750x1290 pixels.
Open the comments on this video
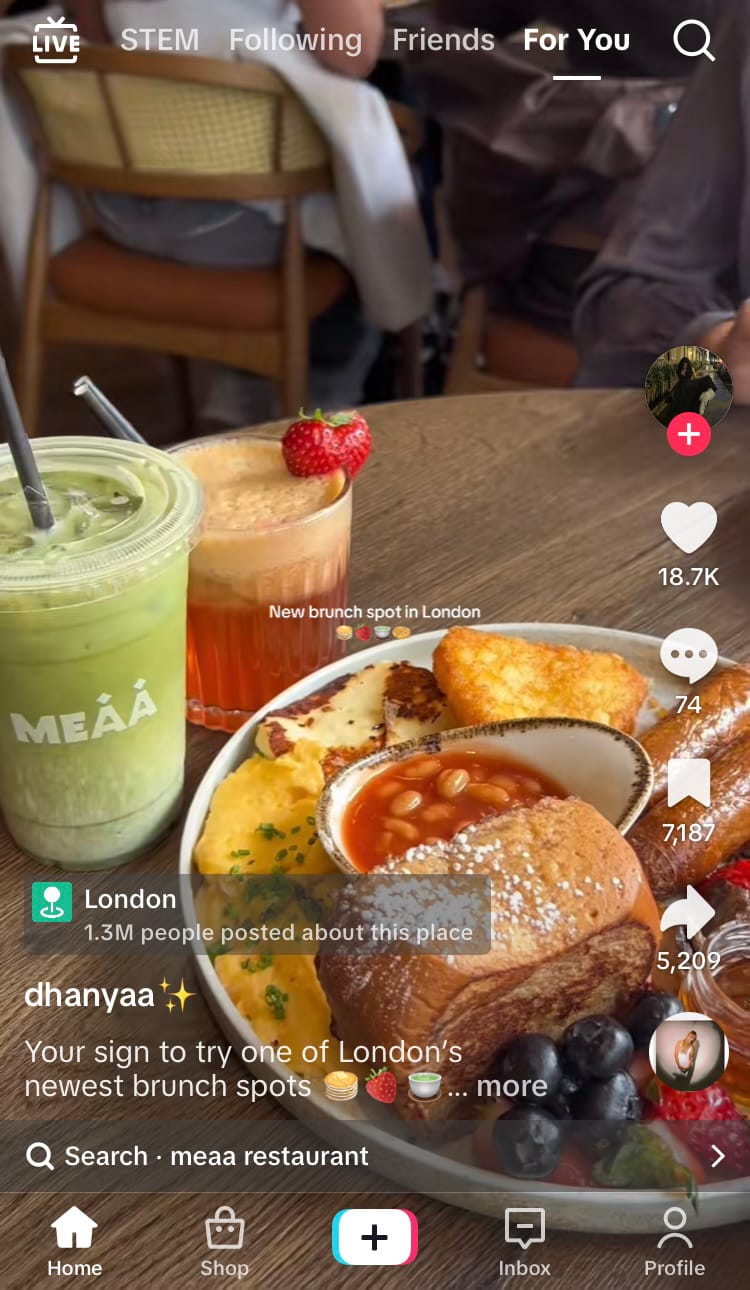pos(688,656)
